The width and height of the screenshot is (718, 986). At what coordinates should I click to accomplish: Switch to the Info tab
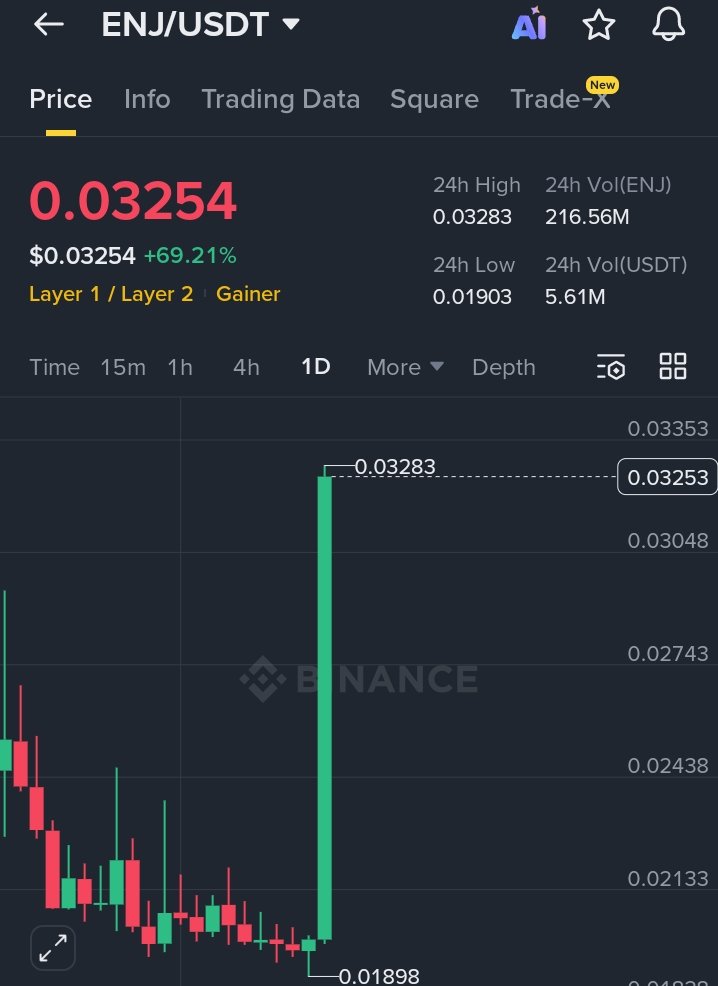pos(147,99)
